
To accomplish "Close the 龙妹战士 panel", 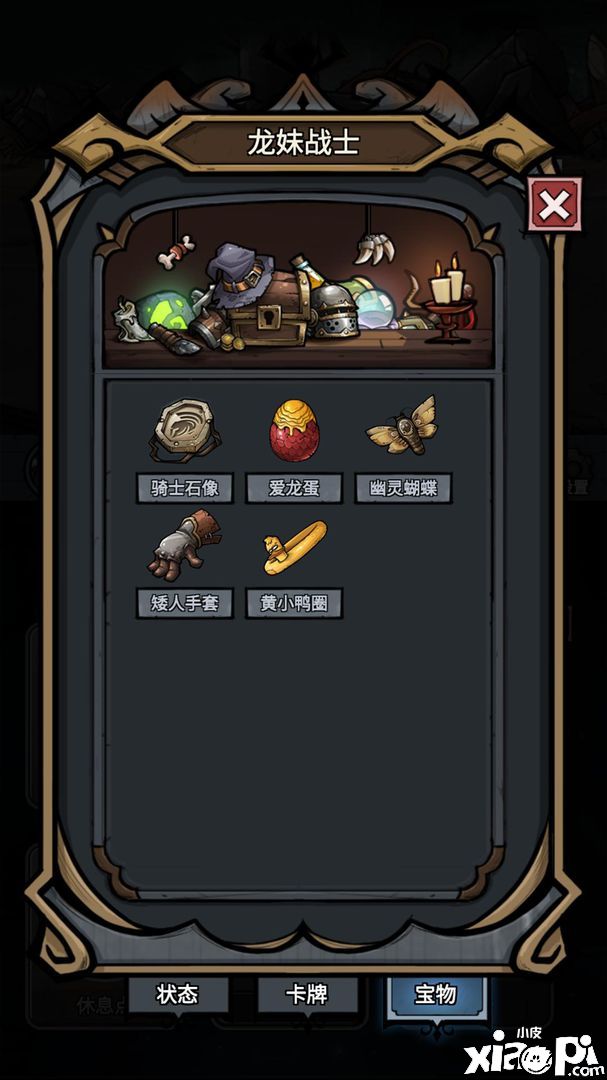I will click(553, 206).
